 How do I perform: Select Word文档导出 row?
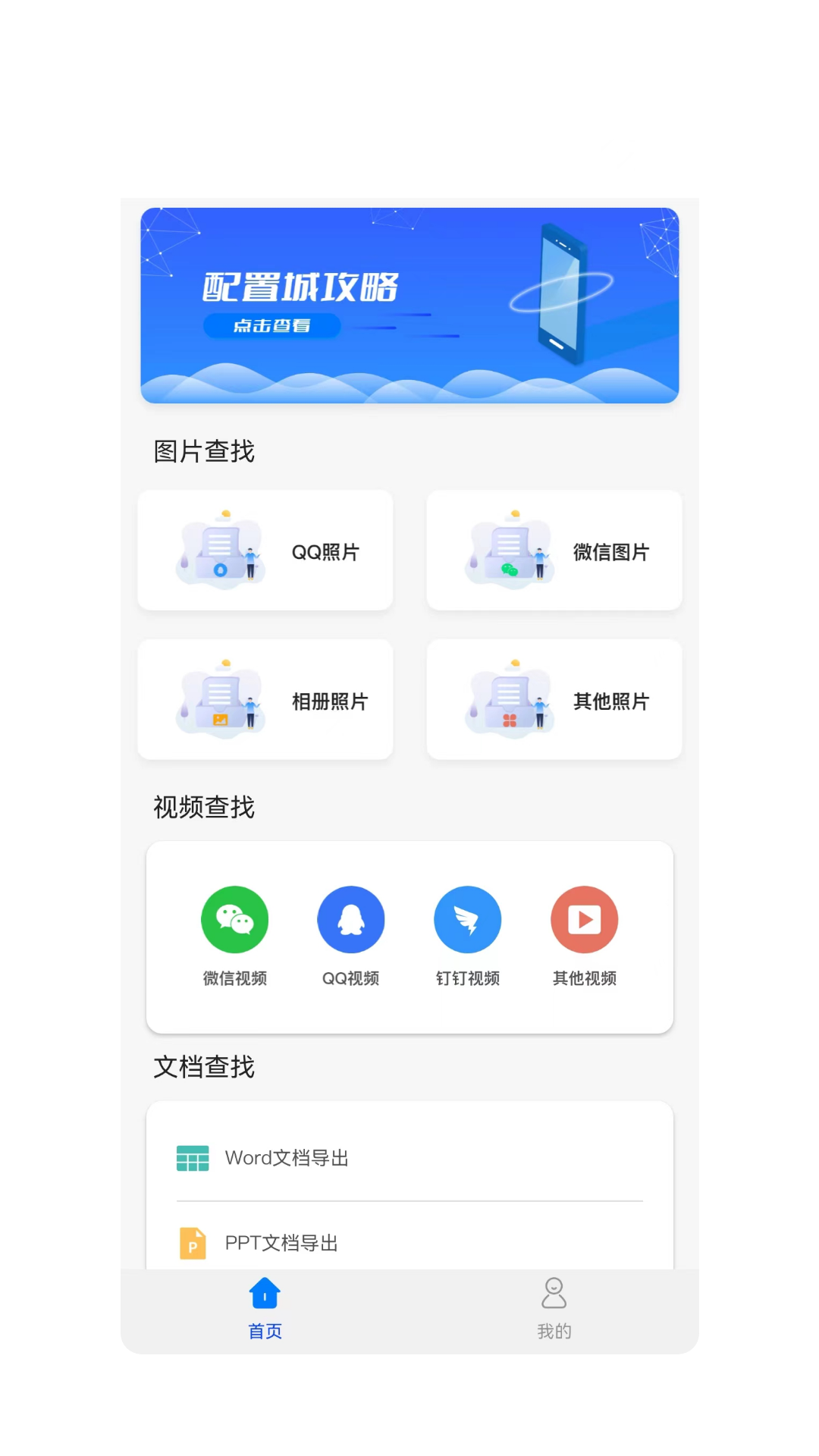[409, 1158]
